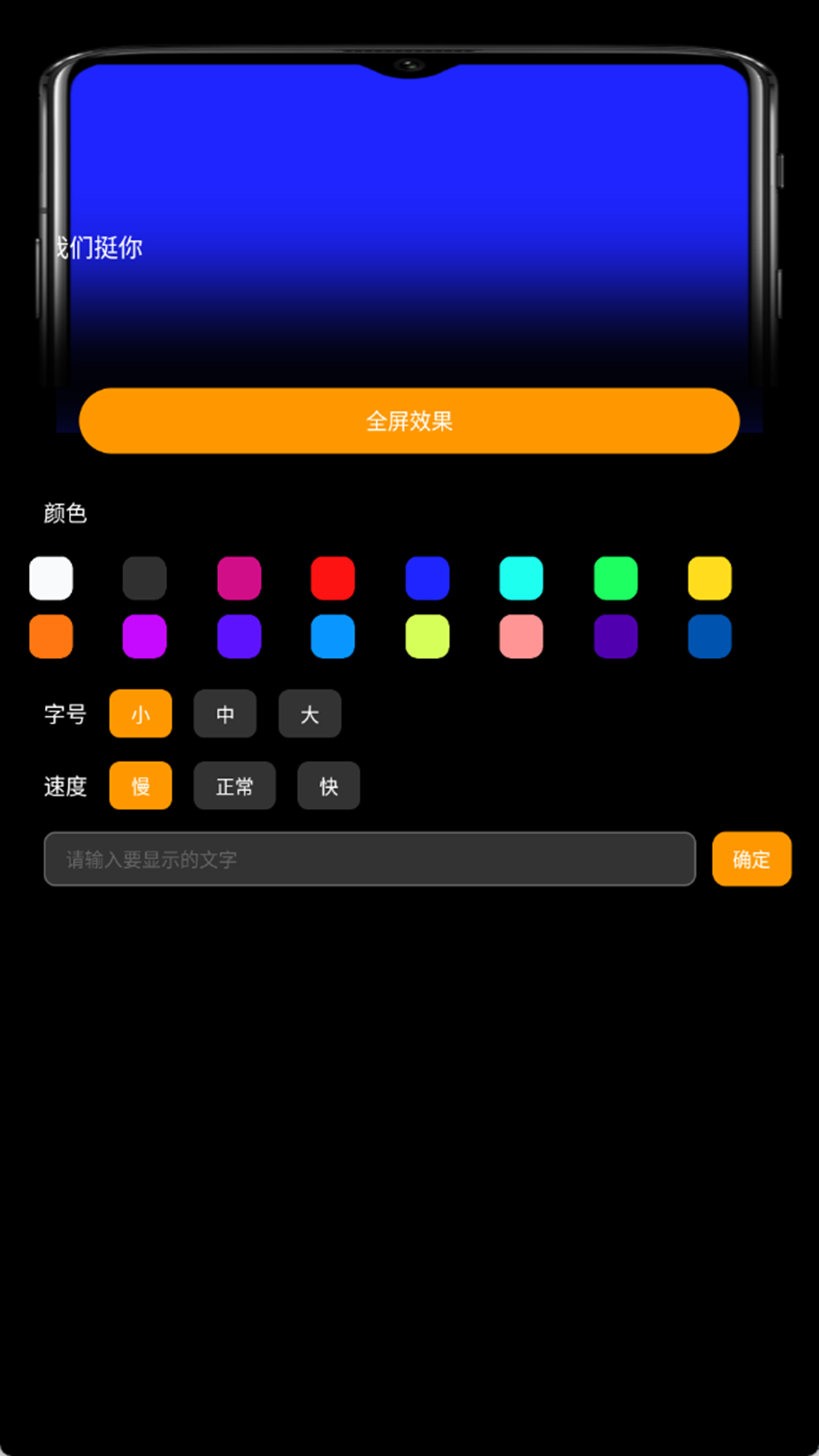The height and width of the screenshot is (1456, 819).
Task: Set scrolling speed to 正常
Action: click(x=235, y=786)
